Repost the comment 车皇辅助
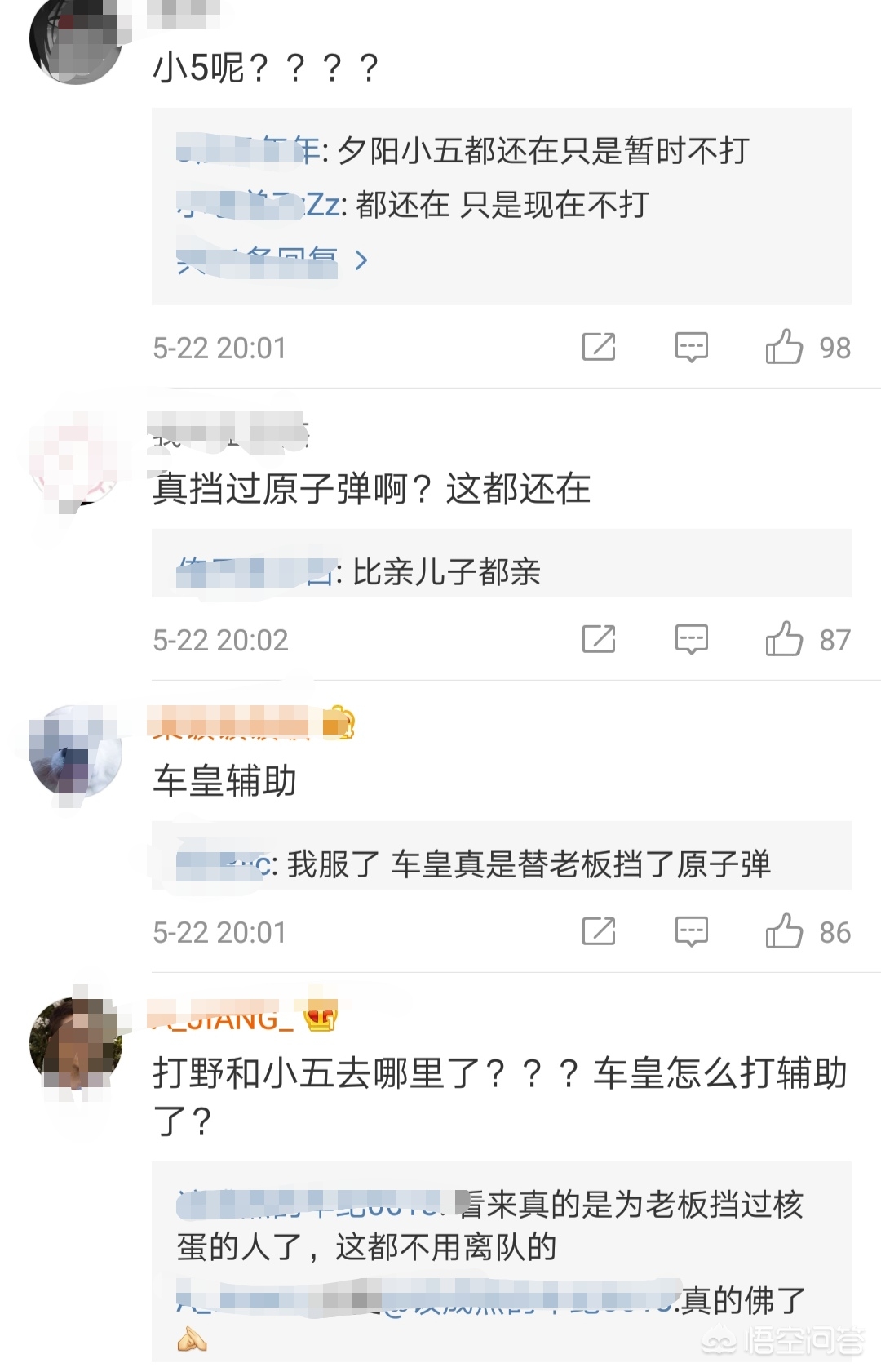This screenshot has width=881, height=1372. (599, 931)
